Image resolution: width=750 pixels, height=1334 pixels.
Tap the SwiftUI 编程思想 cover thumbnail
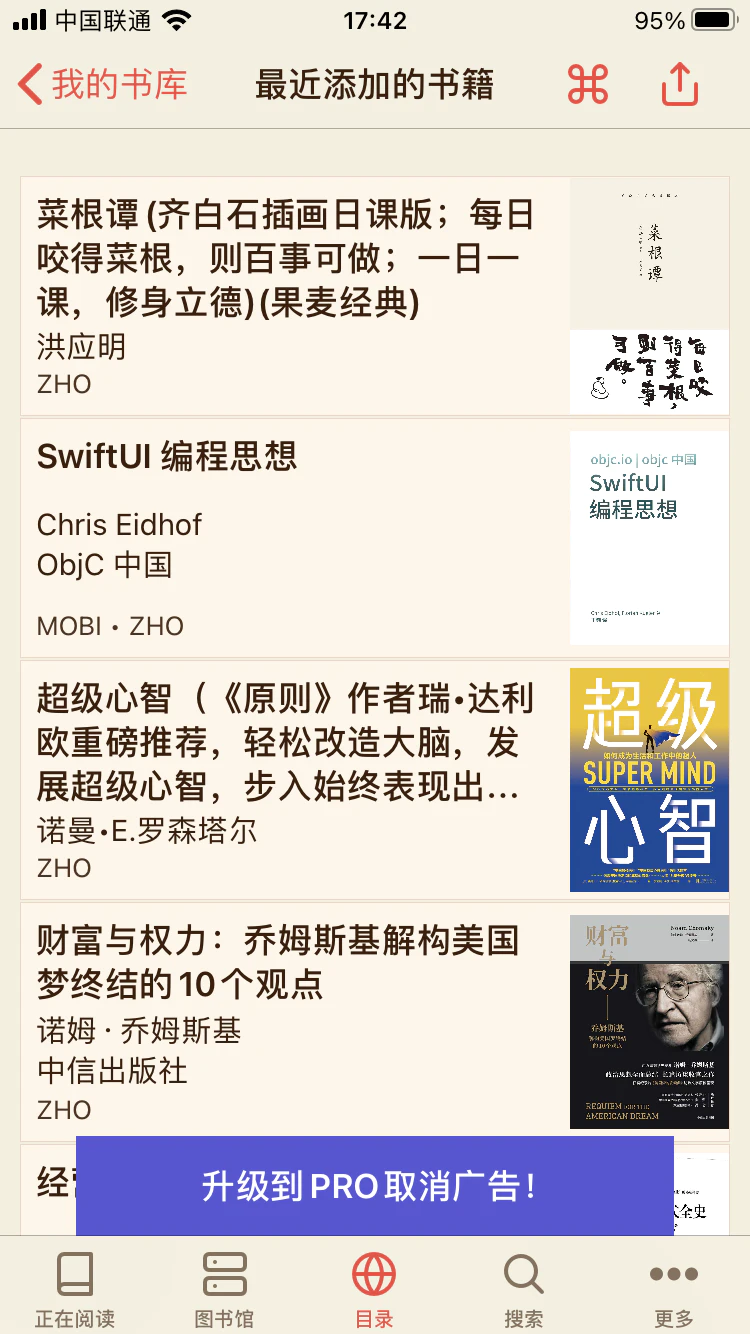(x=648, y=538)
